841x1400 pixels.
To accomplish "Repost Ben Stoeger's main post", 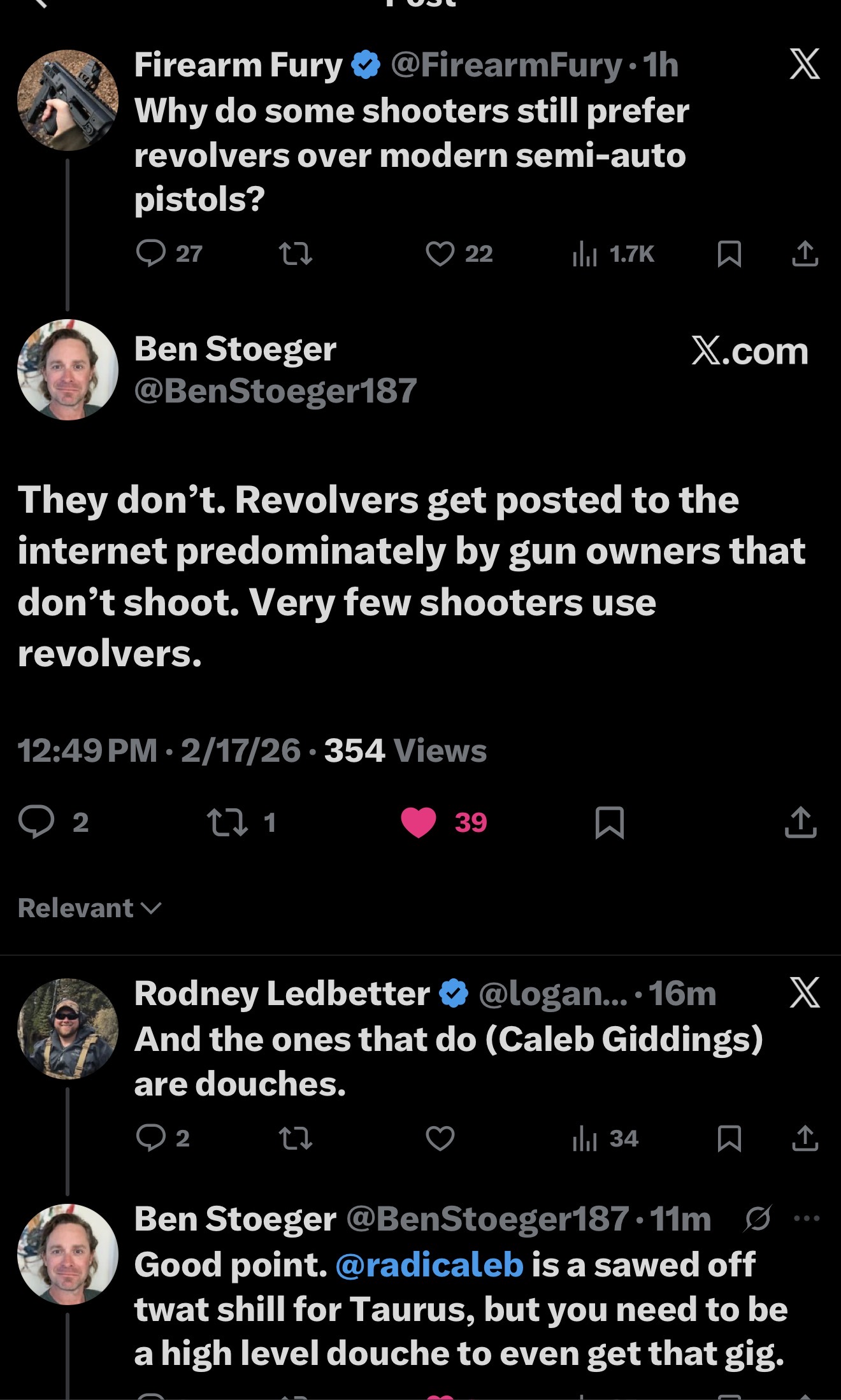I will (228, 822).
